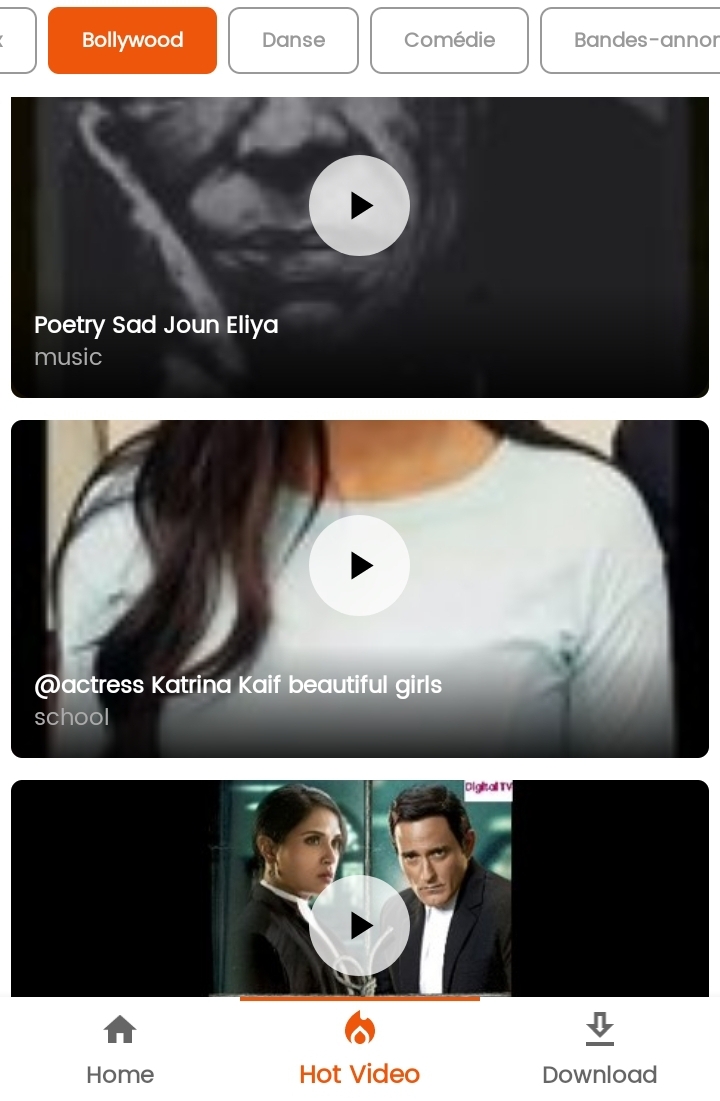Switch to the Download tab
Viewport: 720px width, 1101px height.
coord(599,1048)
